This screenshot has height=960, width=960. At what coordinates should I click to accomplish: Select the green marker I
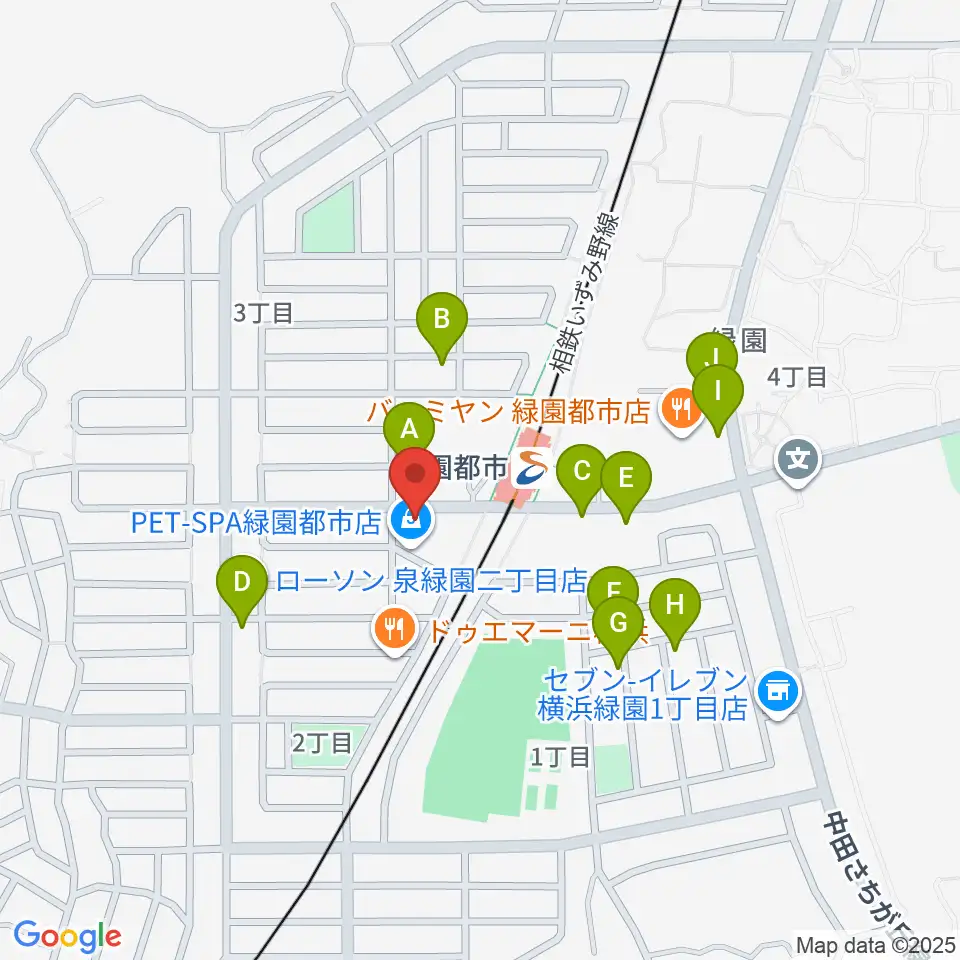pyautogui.click(x=718, y=392)
